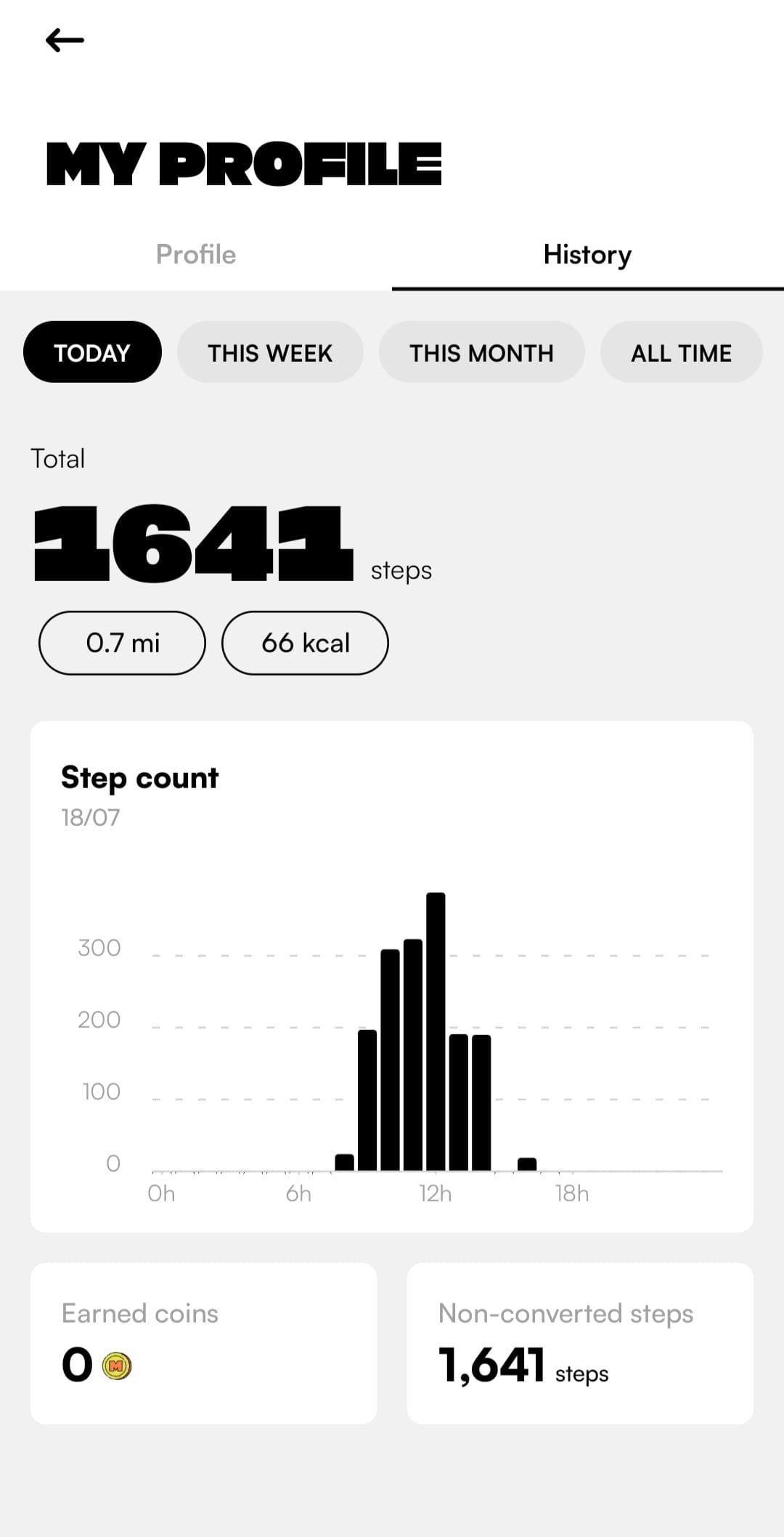
Task: Show THIS WEEK history
Action: (x=270, y=352)
